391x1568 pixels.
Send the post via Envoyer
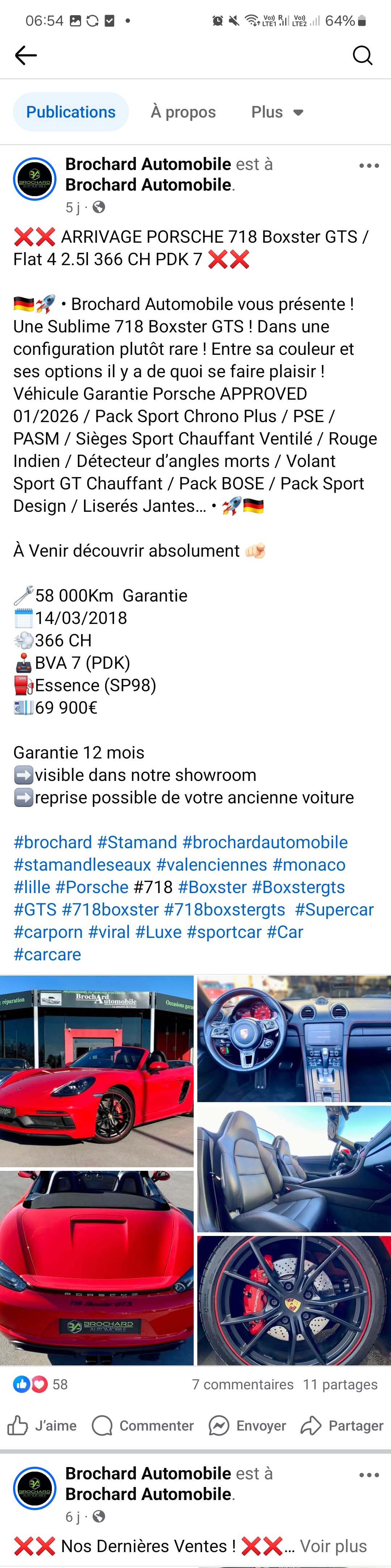(x=247, y=1425)
